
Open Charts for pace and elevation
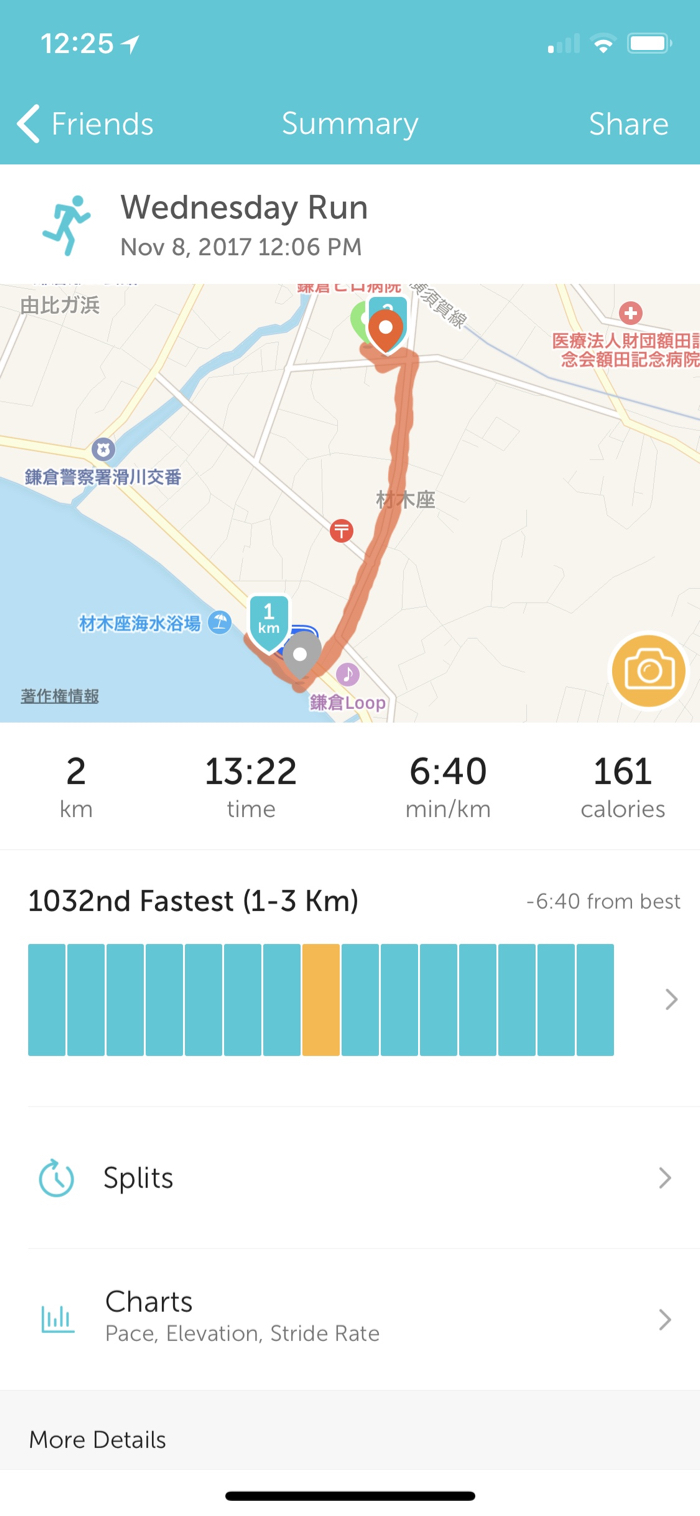tap(350, 1318)
